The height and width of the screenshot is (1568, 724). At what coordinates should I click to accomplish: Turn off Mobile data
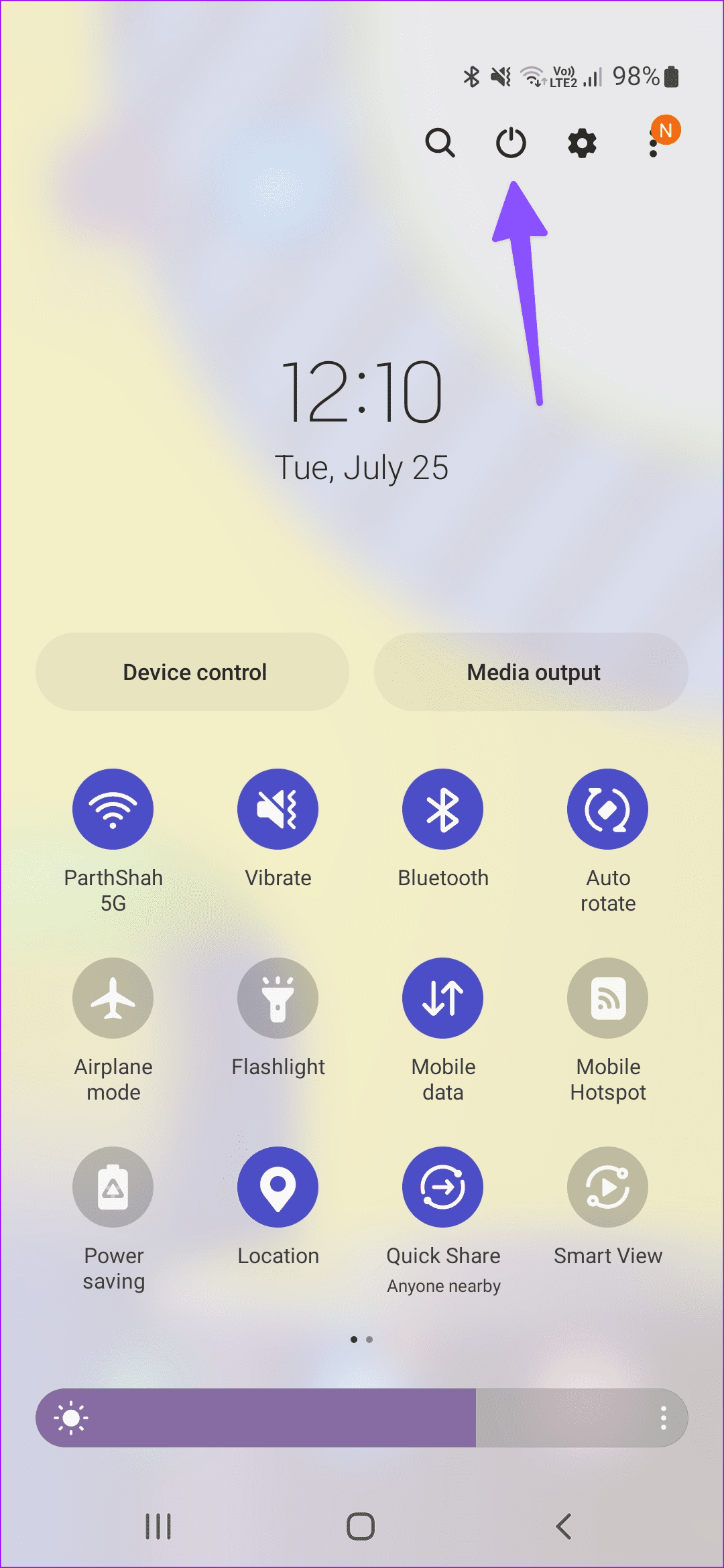pyautogui.click(x=443, y=998)
